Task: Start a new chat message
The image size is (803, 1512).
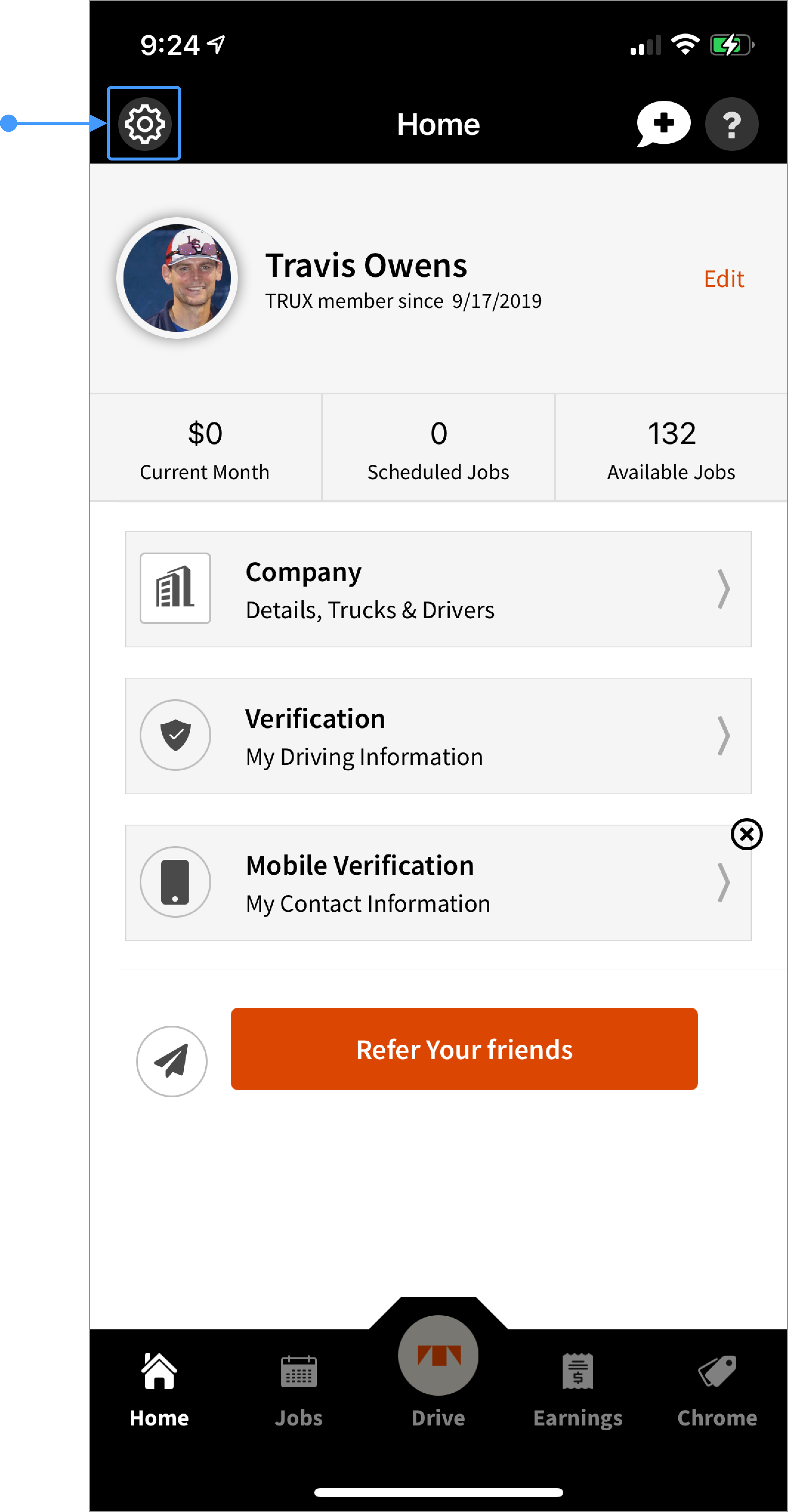Action: (663, 124)
